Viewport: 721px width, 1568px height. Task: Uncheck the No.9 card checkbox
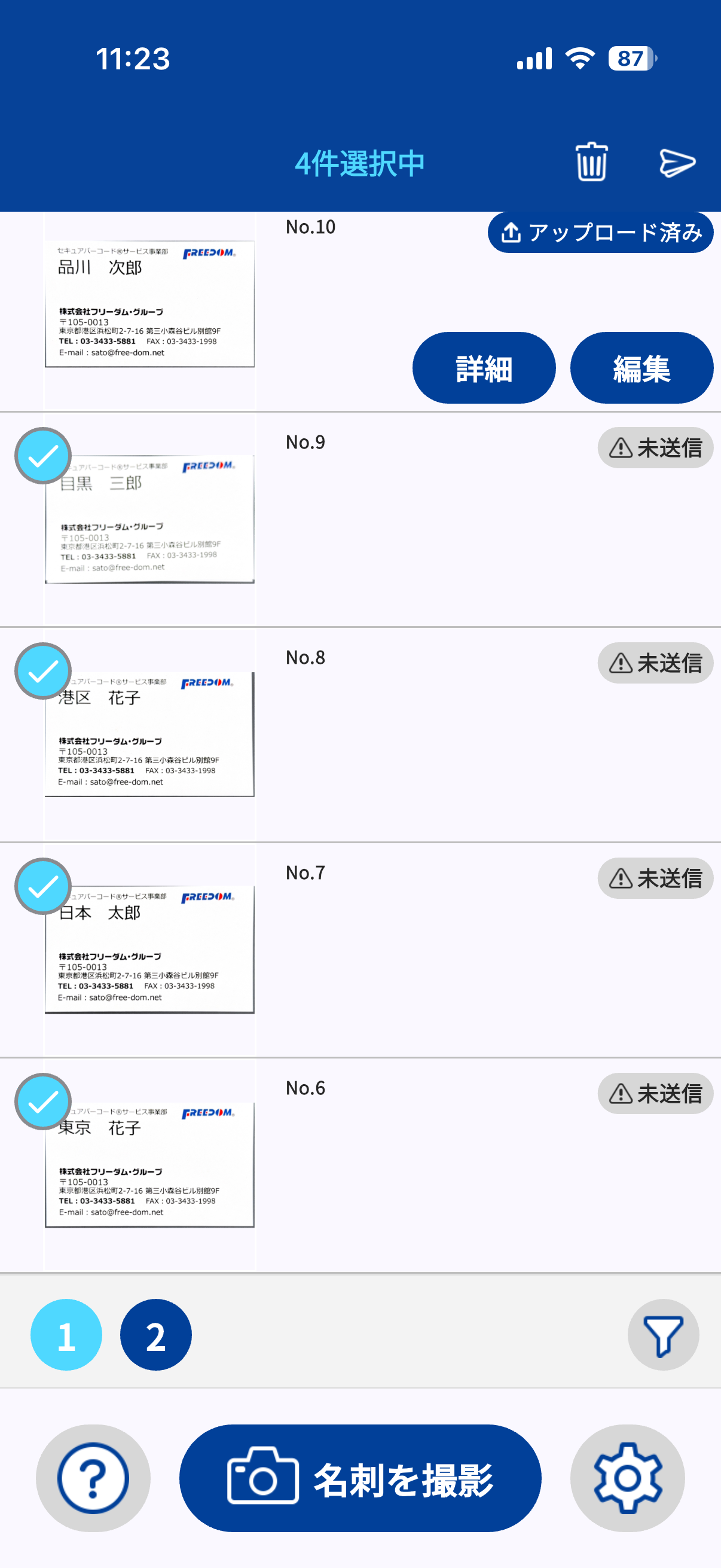pyautogui.click(x=43, y=456)
